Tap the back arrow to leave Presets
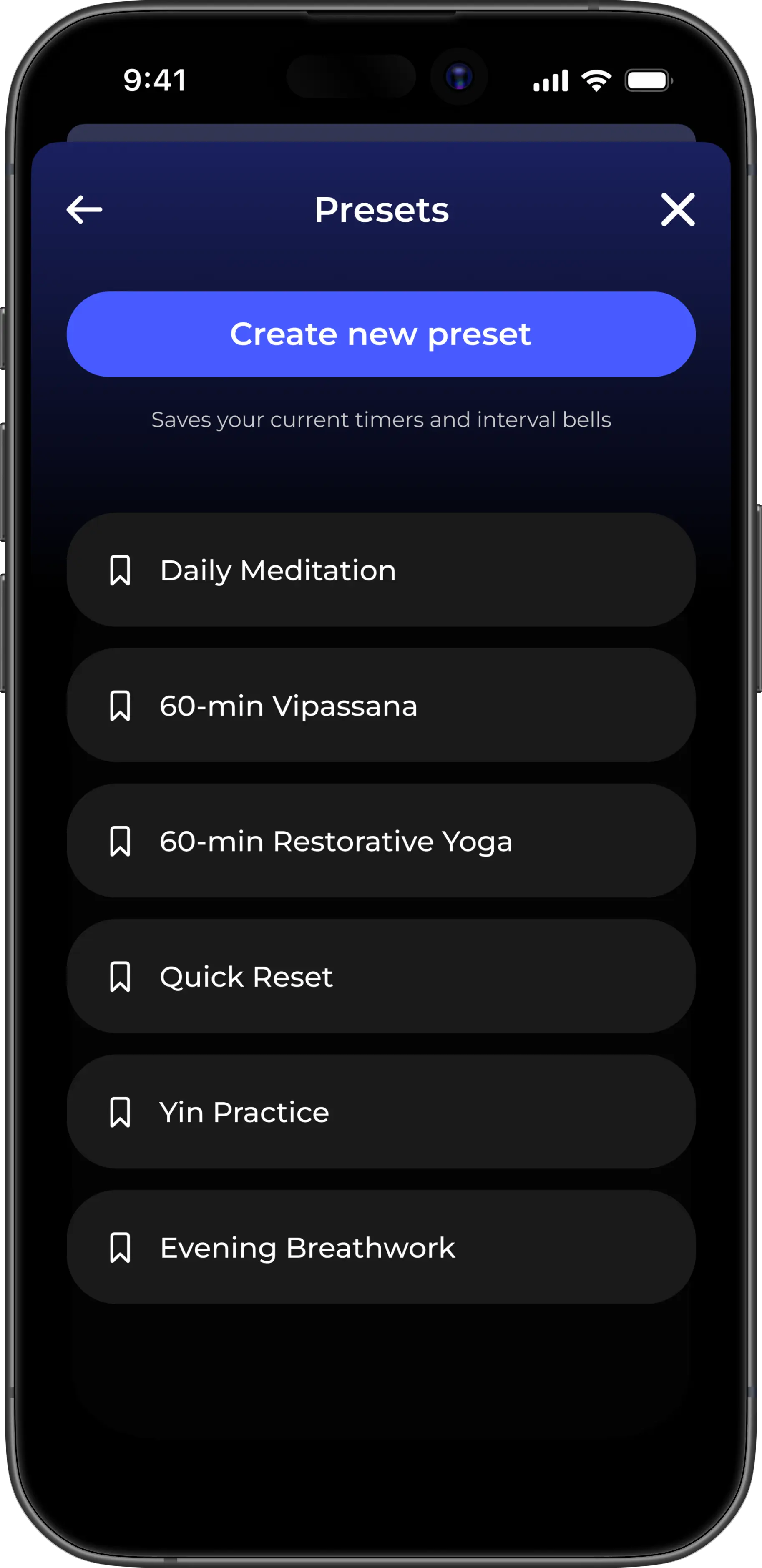The width and height of the screenshot is (762, 1568). (83, 210)
